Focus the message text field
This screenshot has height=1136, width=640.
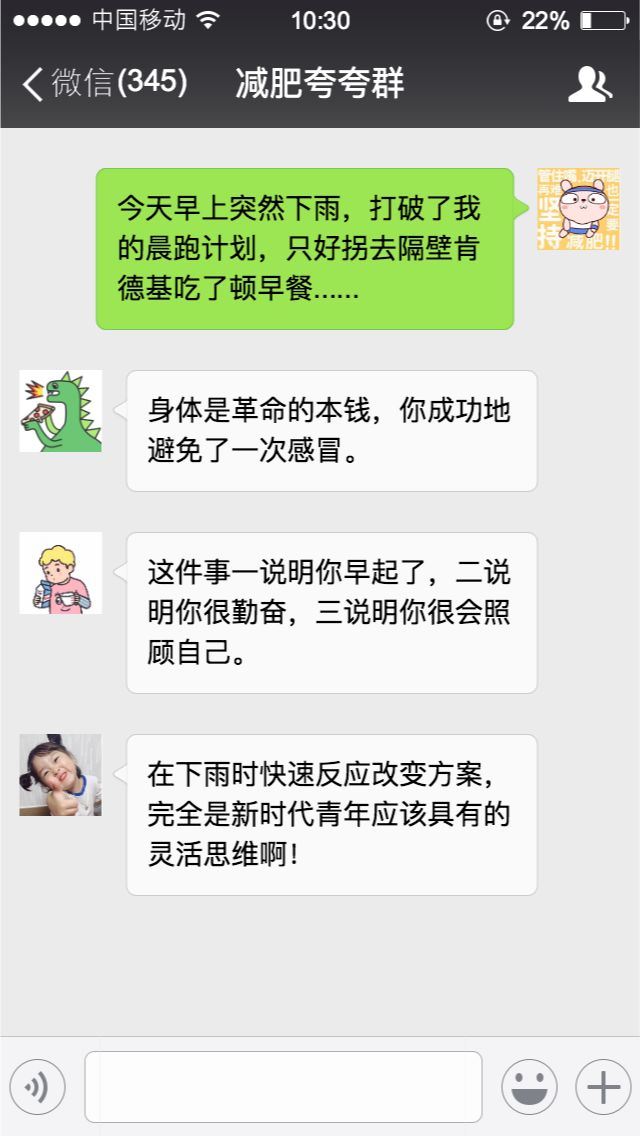(283, 1086)
